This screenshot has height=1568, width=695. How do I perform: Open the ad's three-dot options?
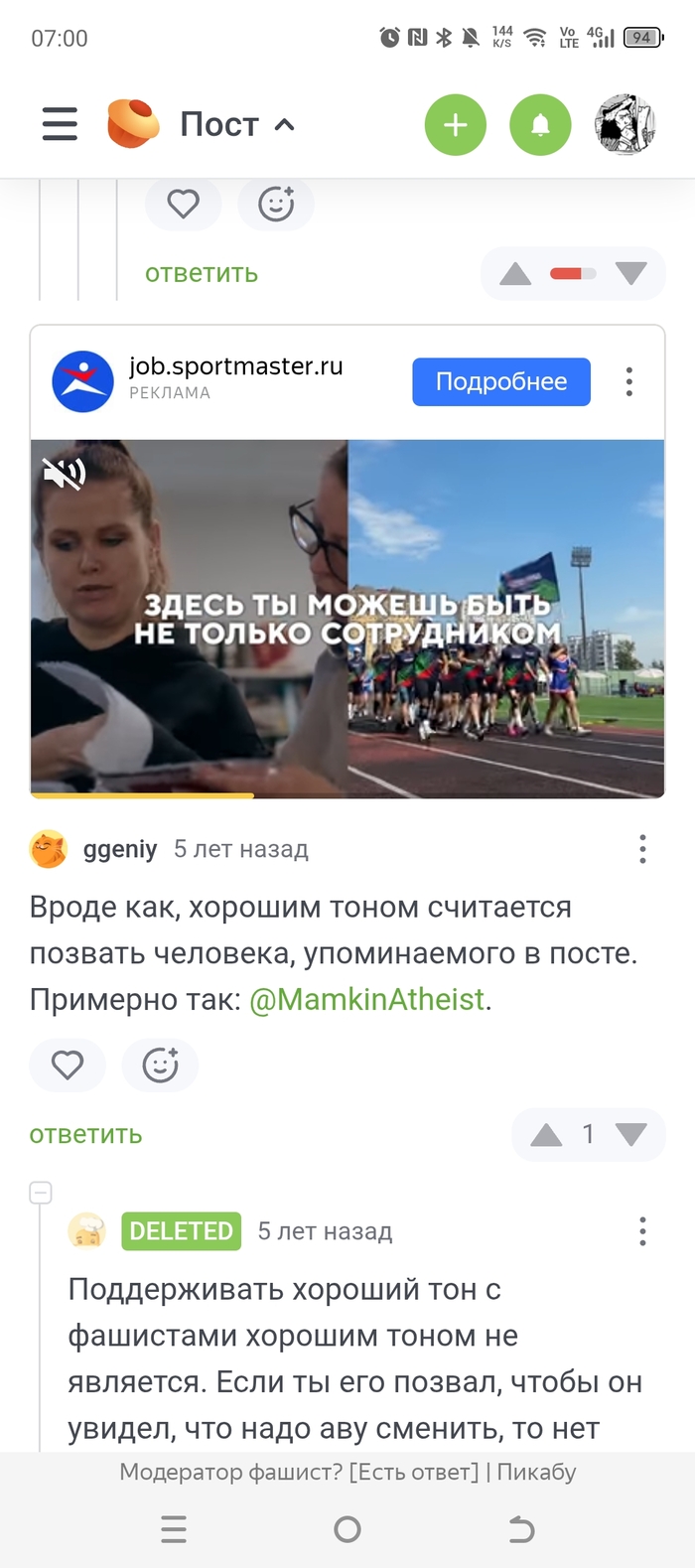click(629, 382)
